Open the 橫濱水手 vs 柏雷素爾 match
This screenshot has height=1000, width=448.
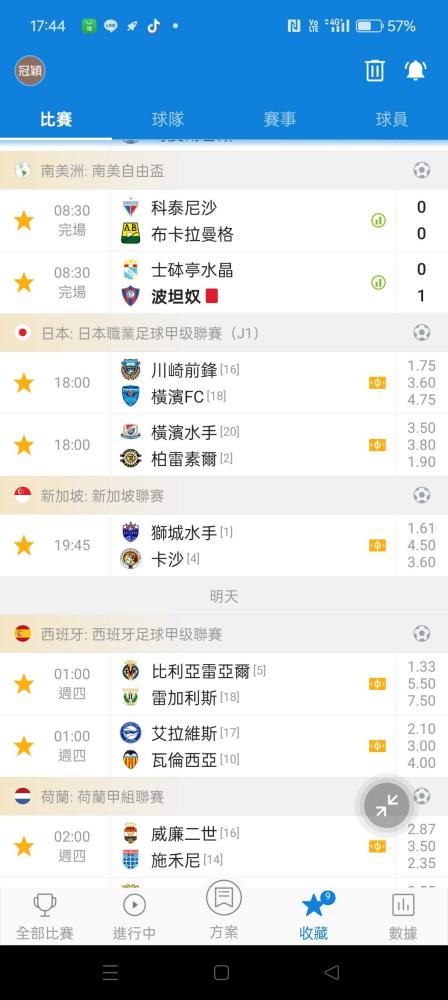click(224, 445)
